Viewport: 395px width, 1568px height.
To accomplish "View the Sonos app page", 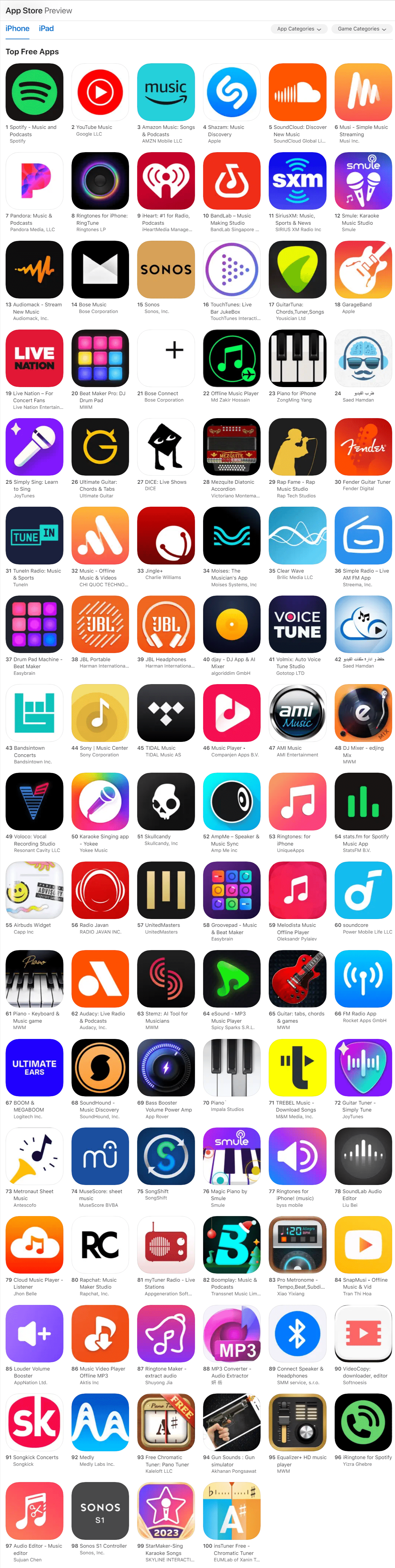I will tap(166, 270).
